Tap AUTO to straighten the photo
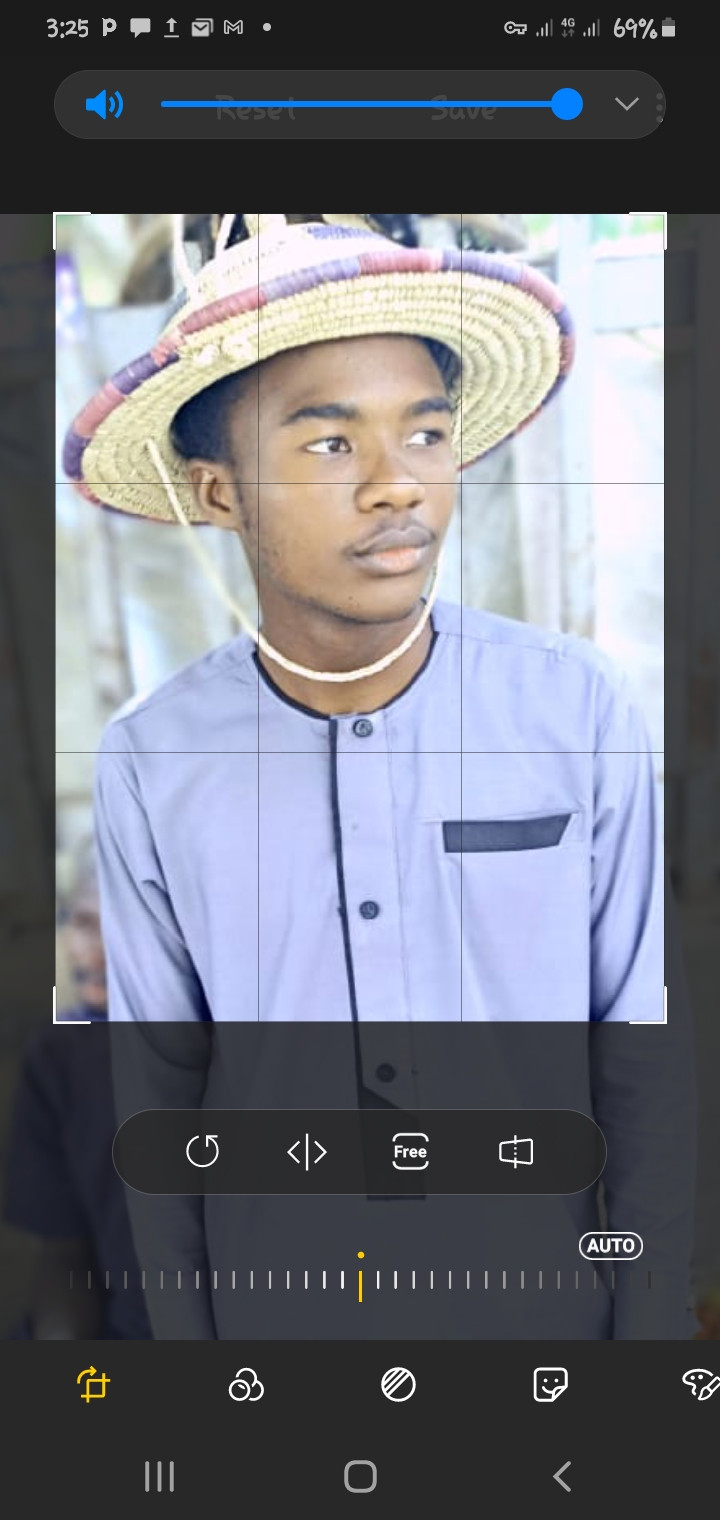Viewport: 720px width, 1520px height. coord(610,1246)
